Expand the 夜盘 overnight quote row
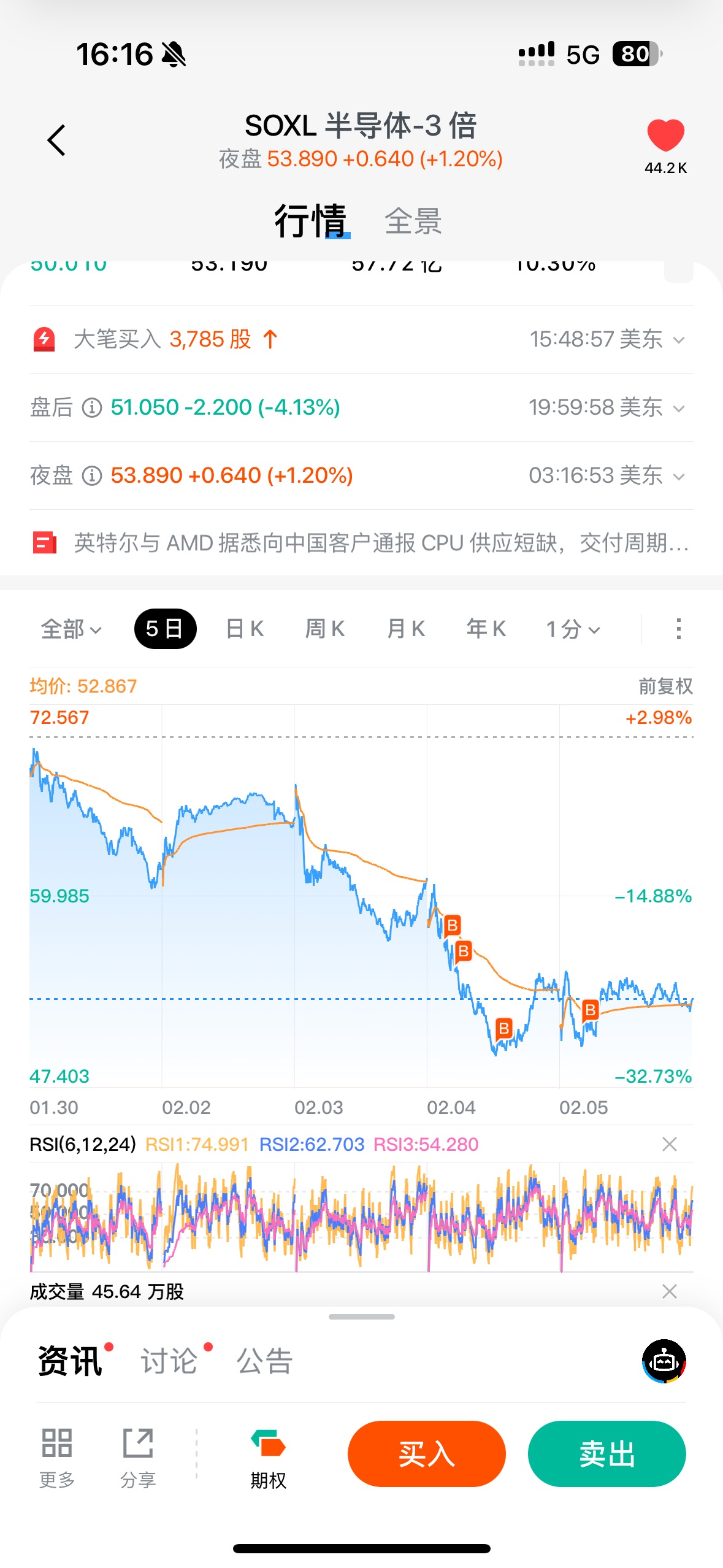The image size is (723, 1568). click(678, 476)
